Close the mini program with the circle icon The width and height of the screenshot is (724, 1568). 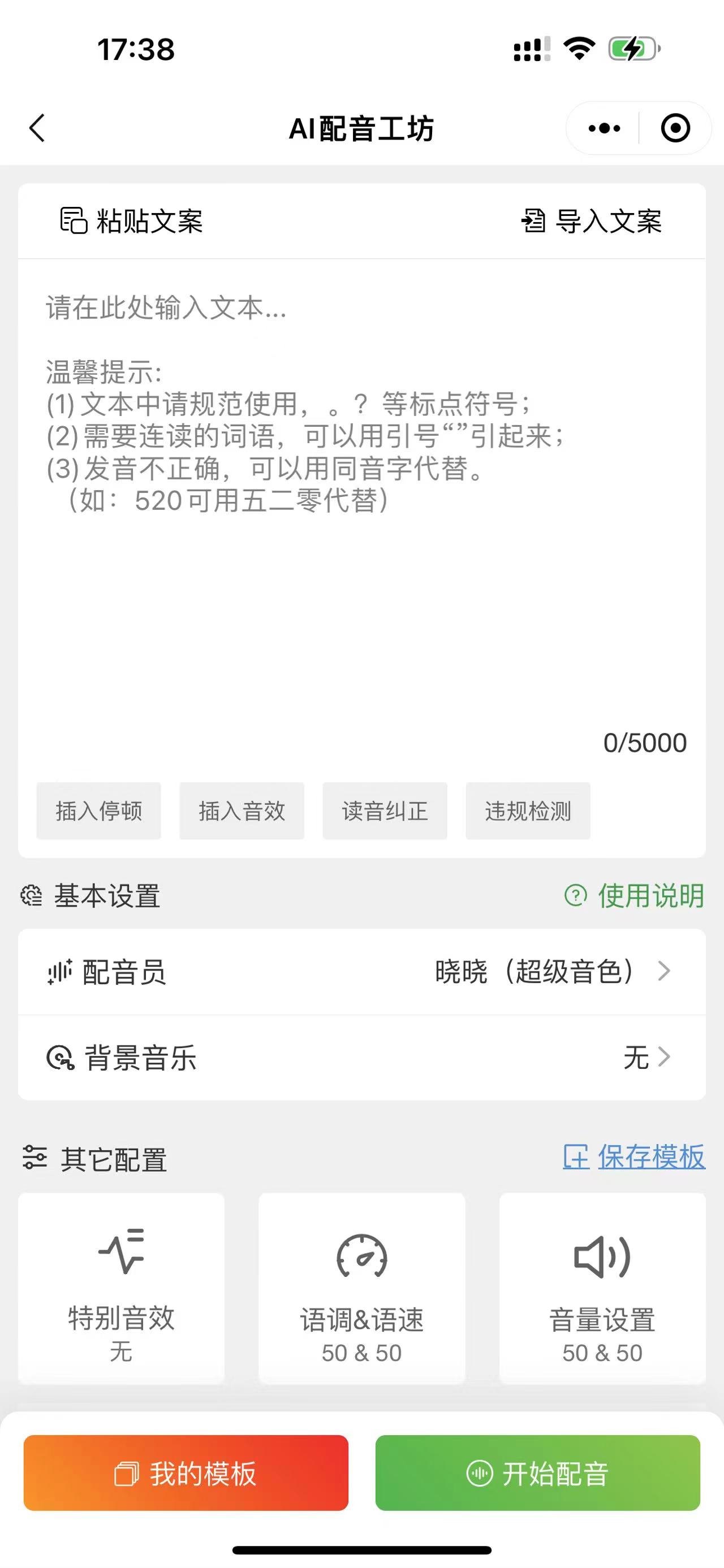tap(675, 128)
